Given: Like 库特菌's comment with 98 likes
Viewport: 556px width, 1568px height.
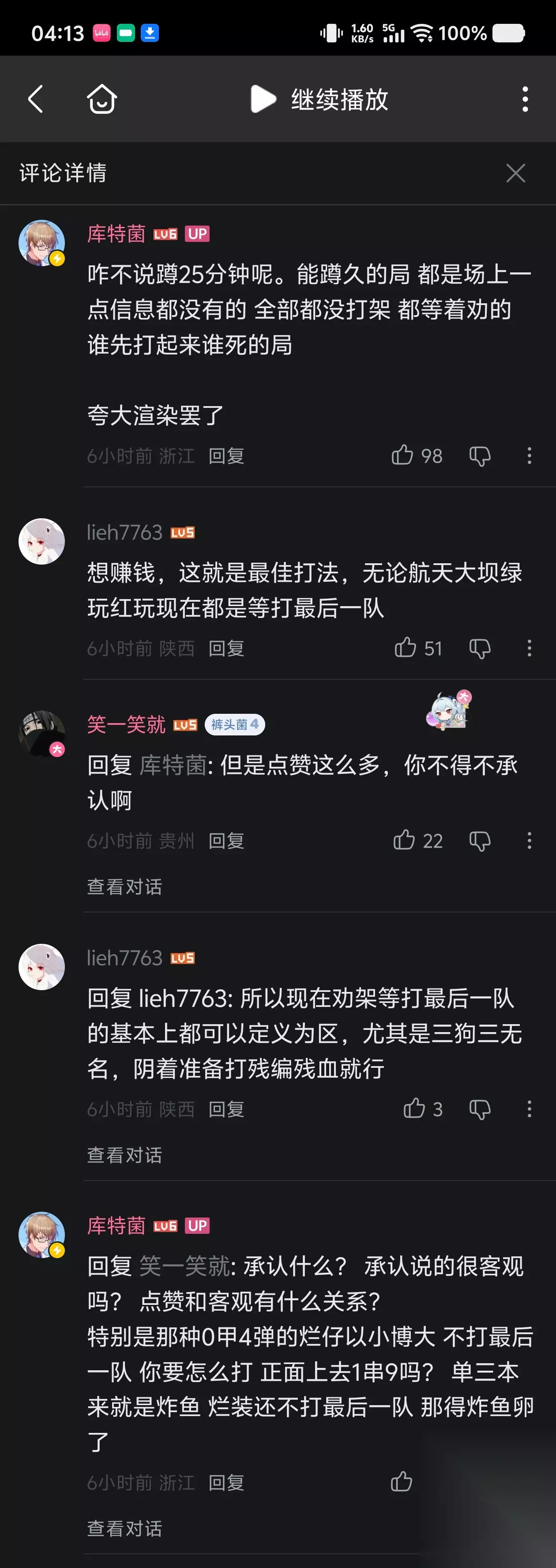Looking at the screenshot, I should click(402, 455).
